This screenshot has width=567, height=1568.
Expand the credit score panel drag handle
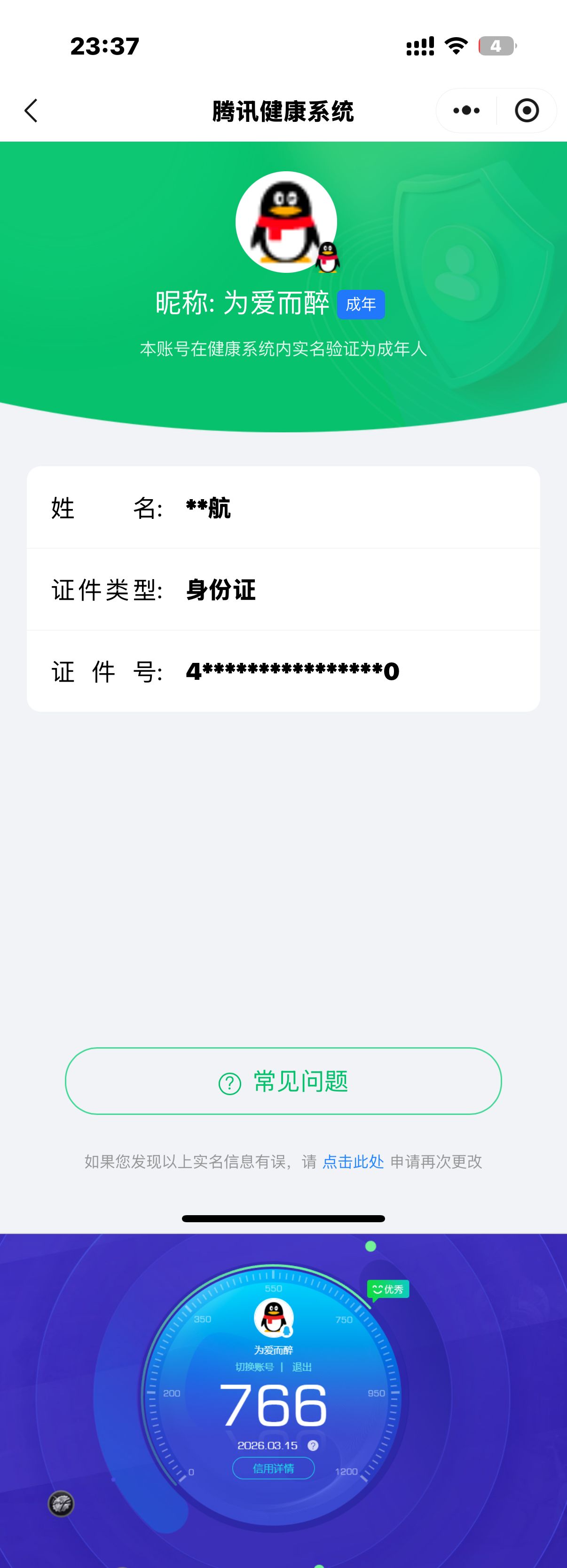283,1218
